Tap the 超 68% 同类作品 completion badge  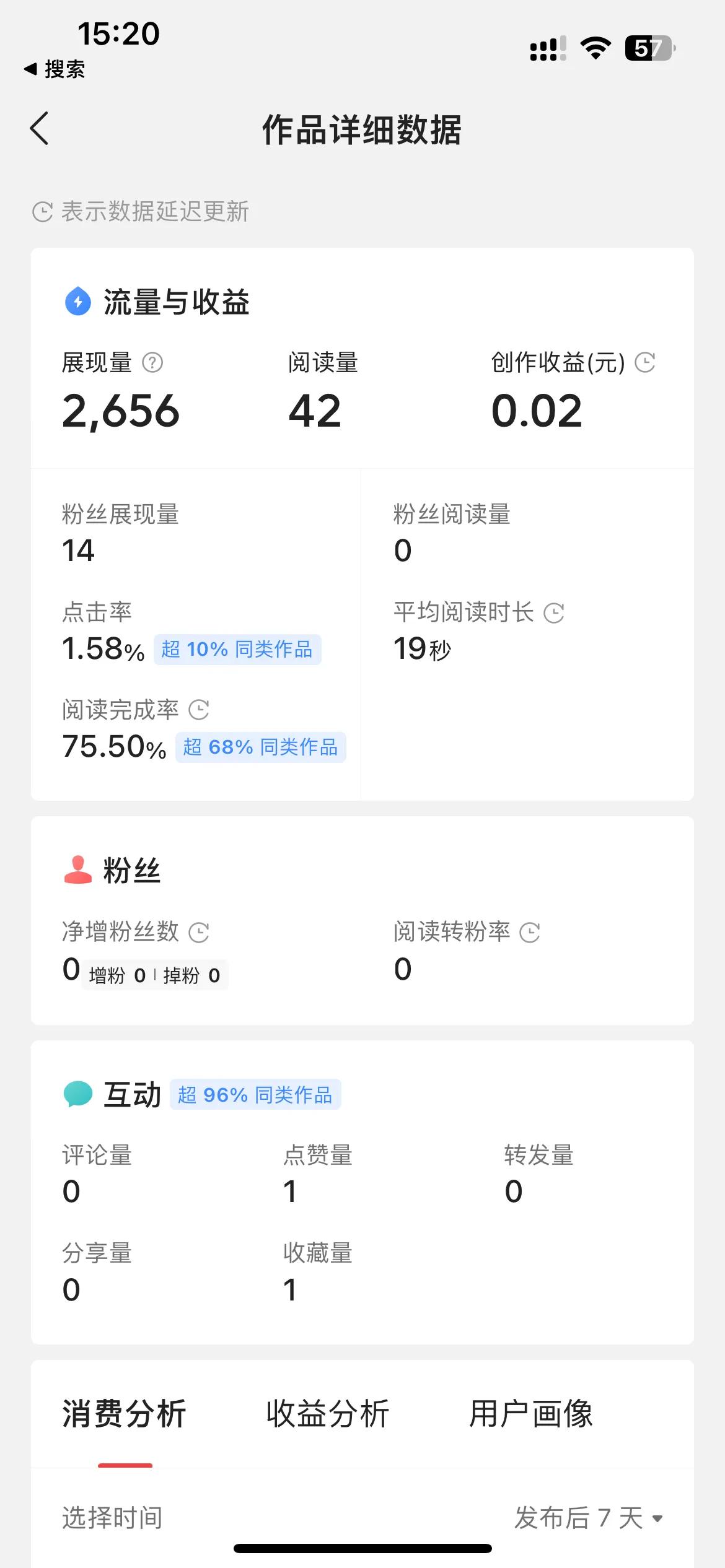pos(260,747)
